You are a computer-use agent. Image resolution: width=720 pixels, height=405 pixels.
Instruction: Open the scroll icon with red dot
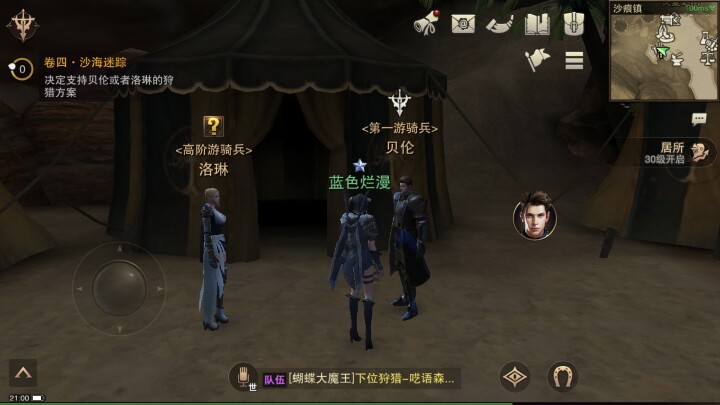click(x=428, y=23)
